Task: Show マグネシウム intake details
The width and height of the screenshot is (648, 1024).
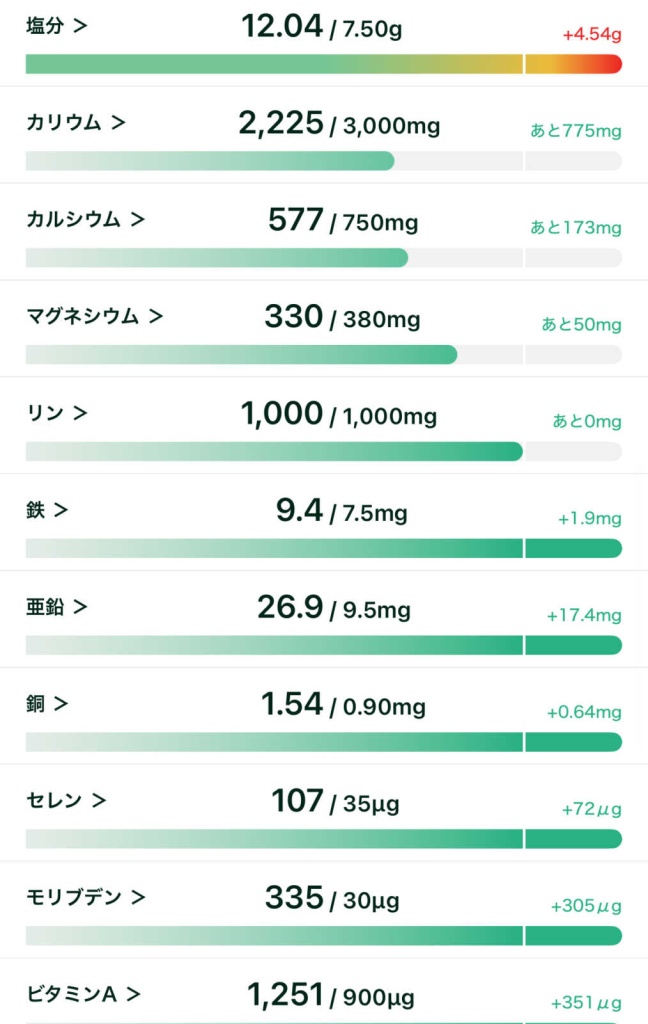Action: coord(94,317)
